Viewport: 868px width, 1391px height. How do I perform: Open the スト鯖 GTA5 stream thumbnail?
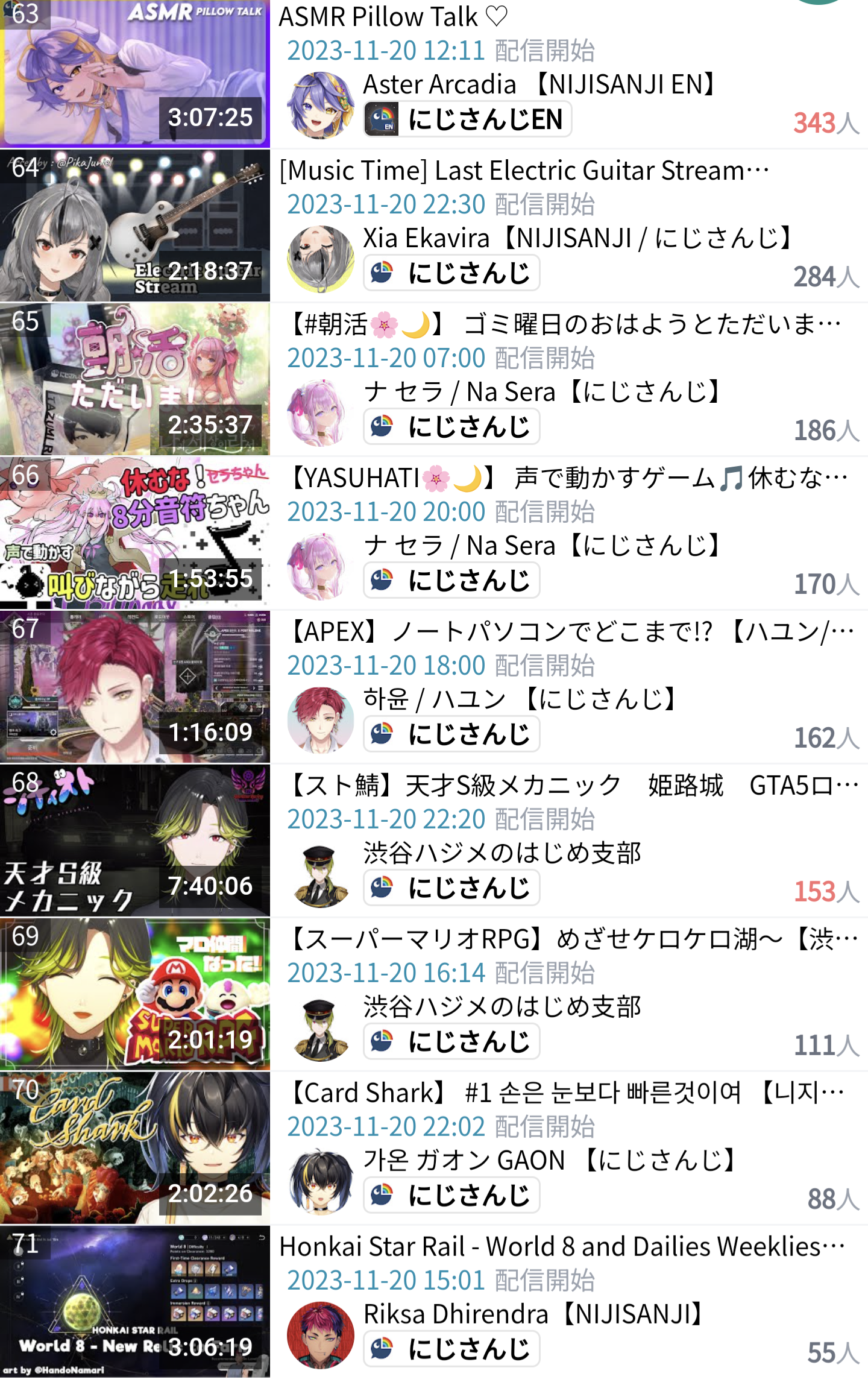135,841
